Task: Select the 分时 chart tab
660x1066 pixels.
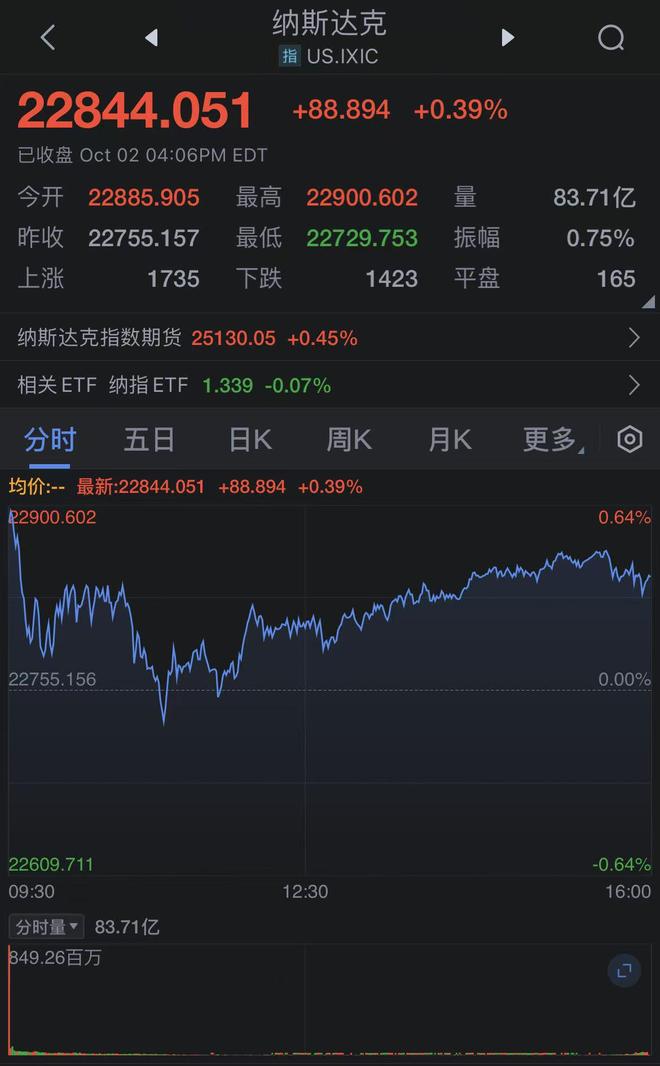Action: (50, 439)
